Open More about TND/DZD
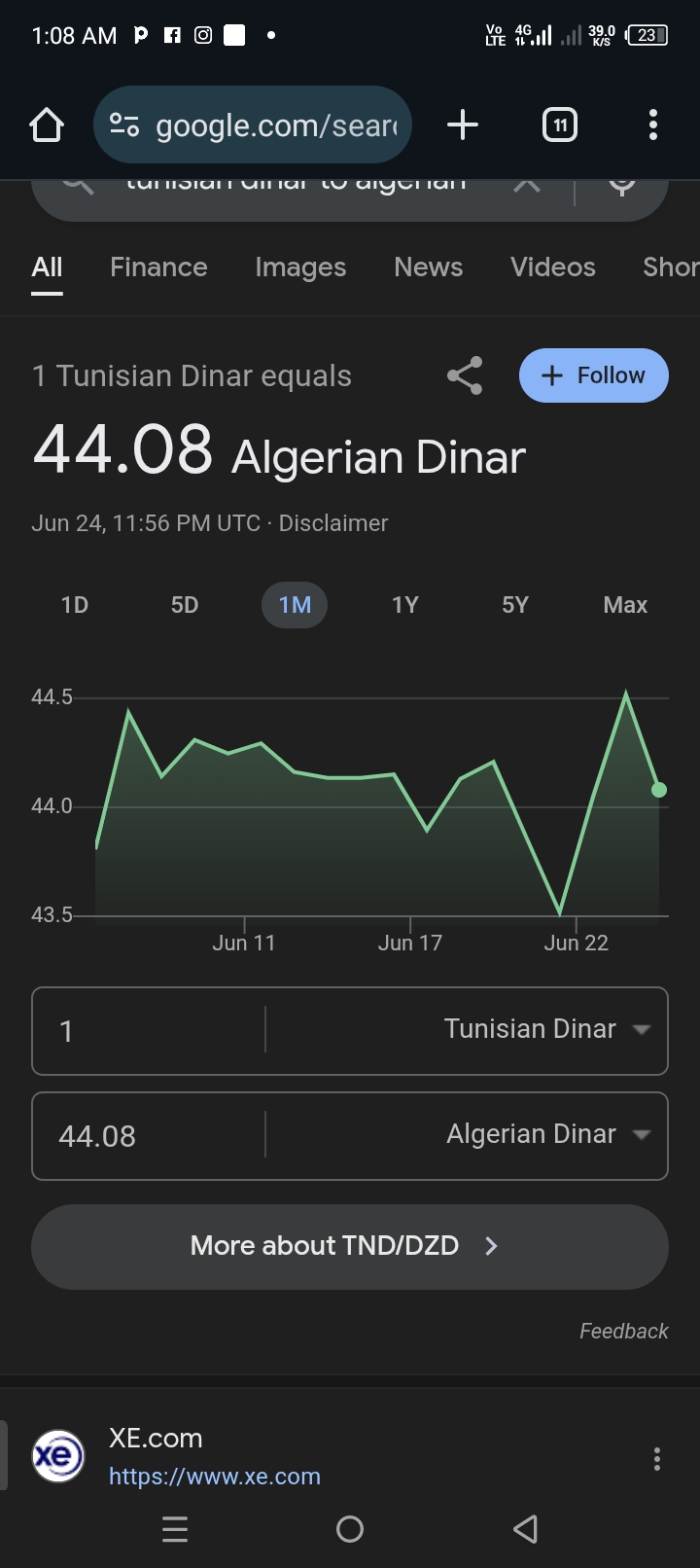700x1568 pixels. point(350,1246)
